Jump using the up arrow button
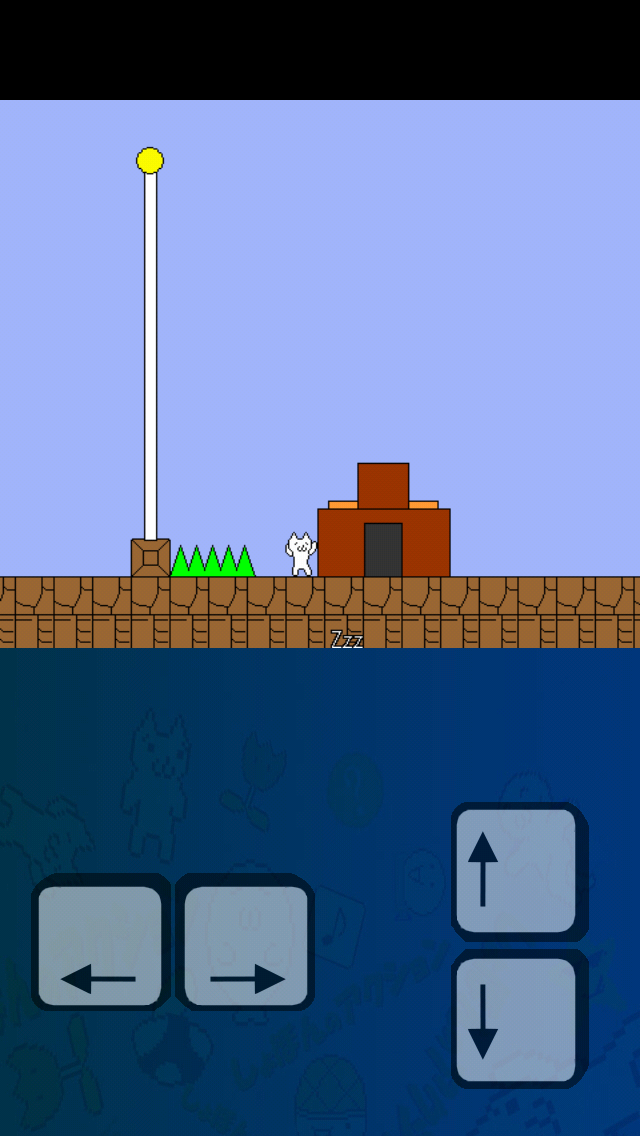Image resolution: width=640 pixels, height=1136 pixels. (x=517, y=870)
